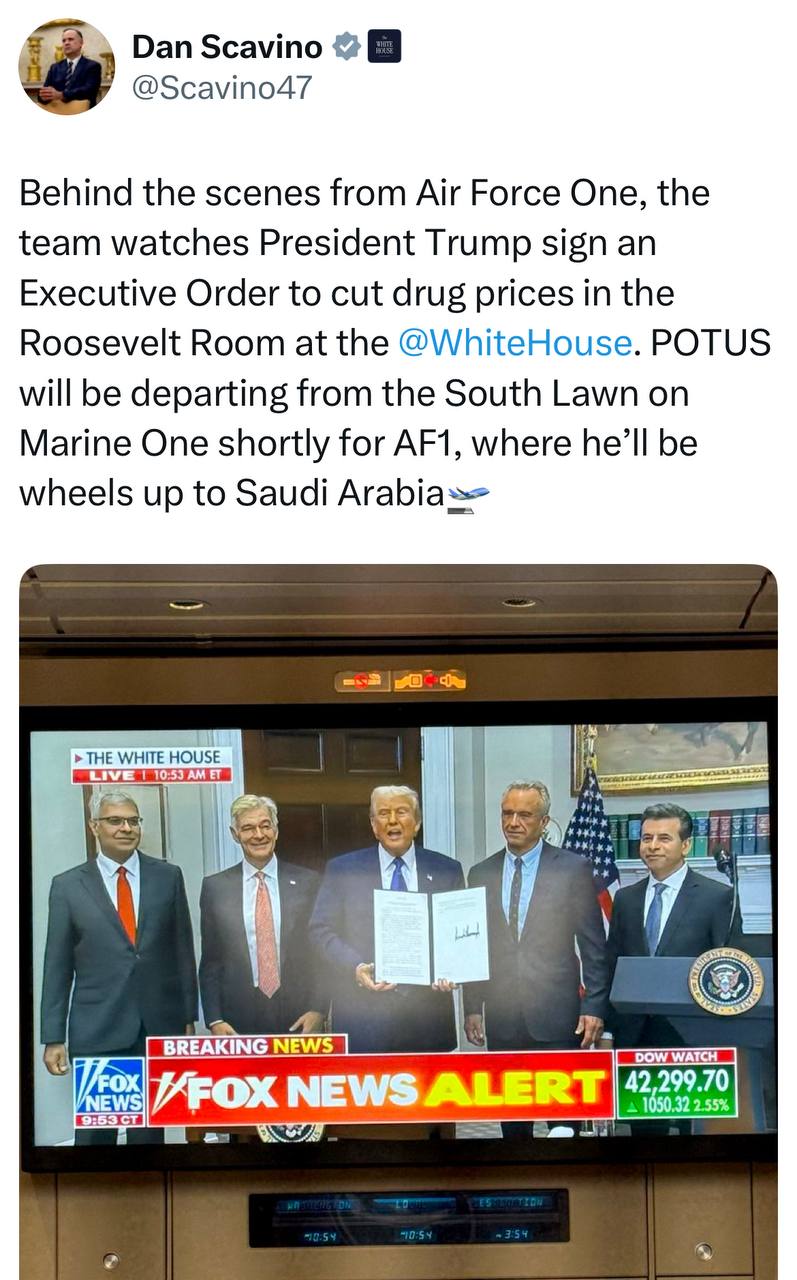View the attached Fox News photo
This screenshot has width=797, height=1280.
(398, 920)
